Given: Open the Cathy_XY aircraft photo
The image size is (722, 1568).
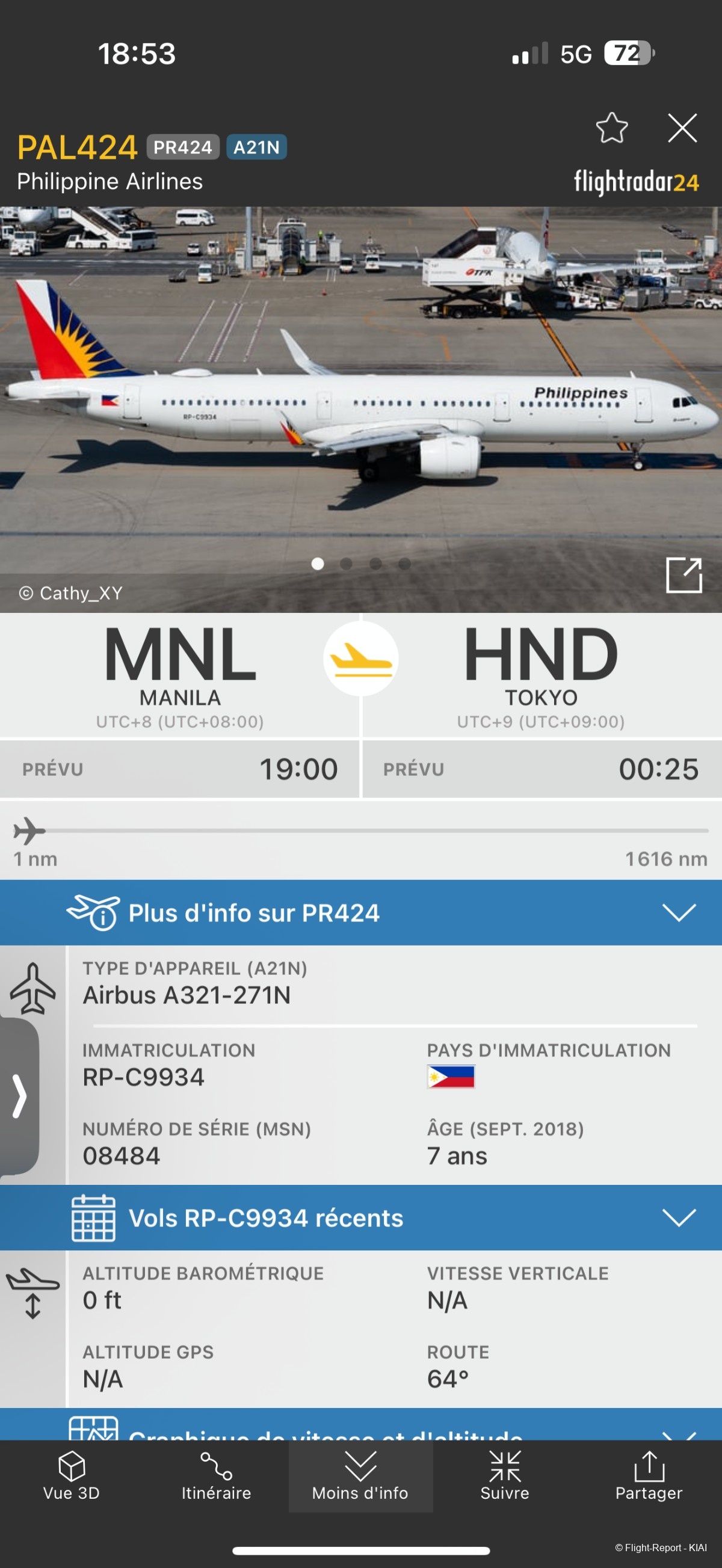Looking at the screenshot, I should [x=361, y=402].
